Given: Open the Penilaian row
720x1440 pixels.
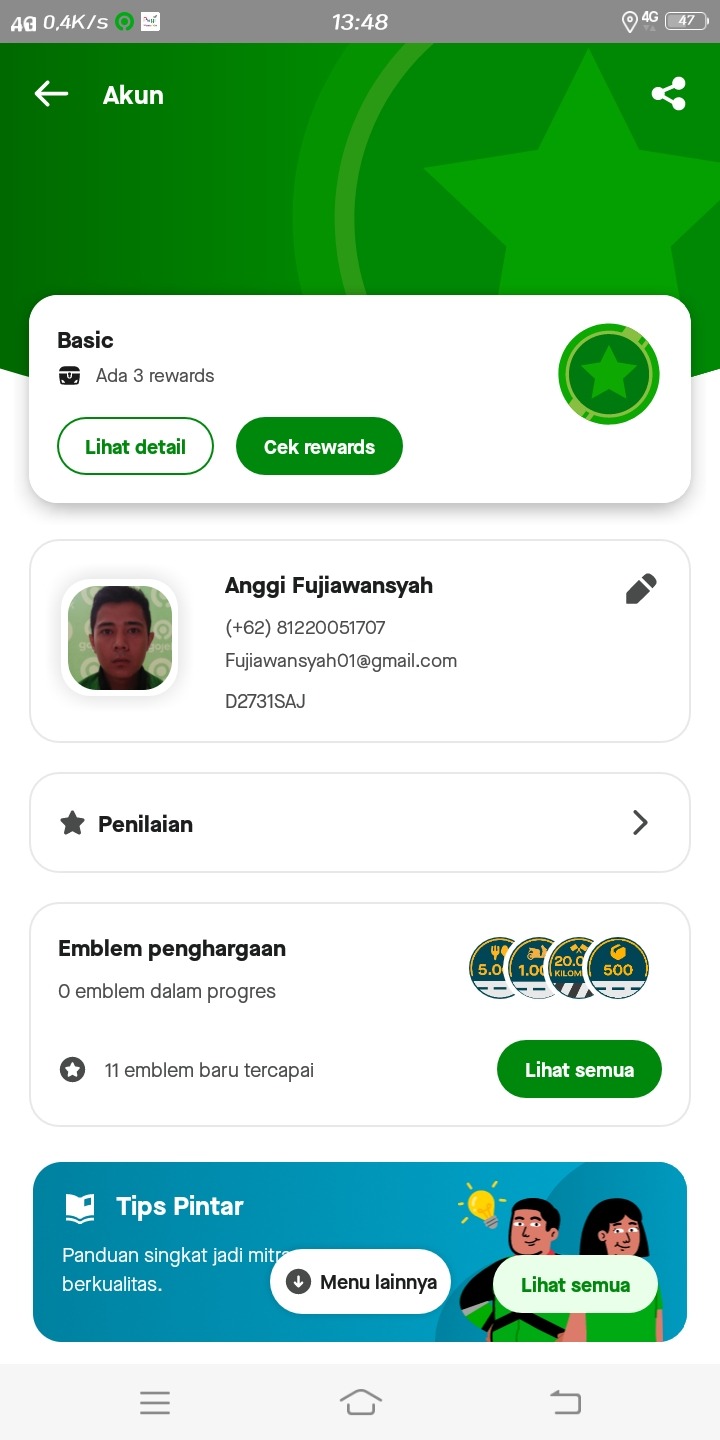Looking at the screenshot, I should 360,823.
